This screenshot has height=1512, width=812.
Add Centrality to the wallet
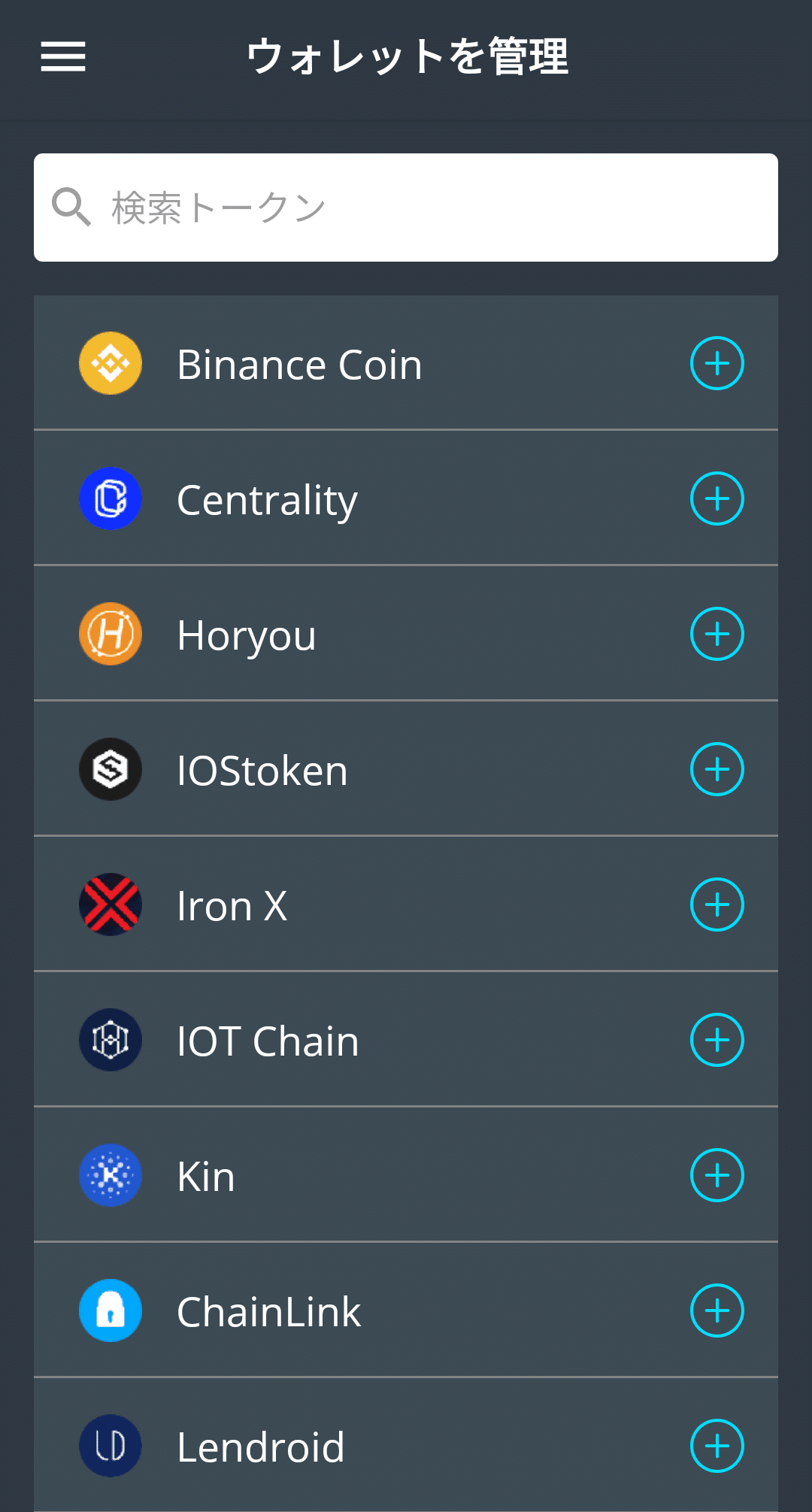[x=717, y=498]
